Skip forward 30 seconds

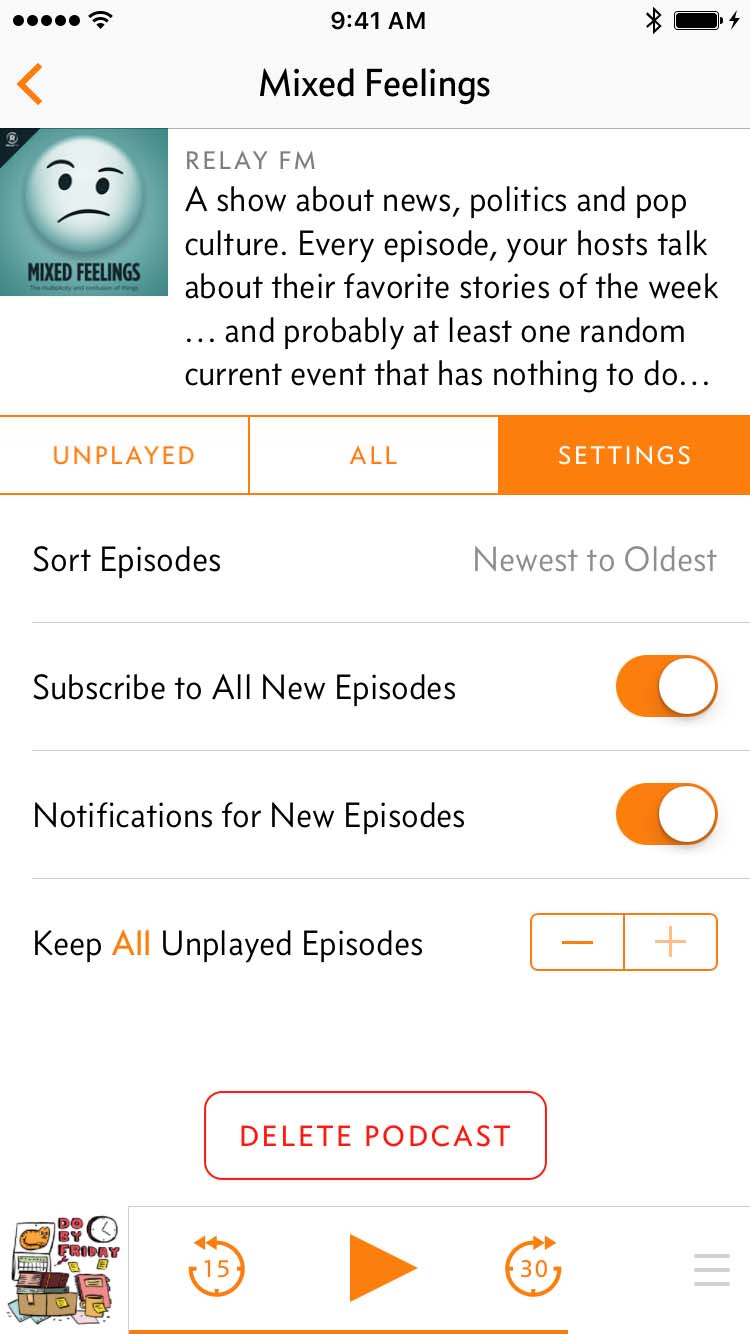click(x=532, y=1268)
